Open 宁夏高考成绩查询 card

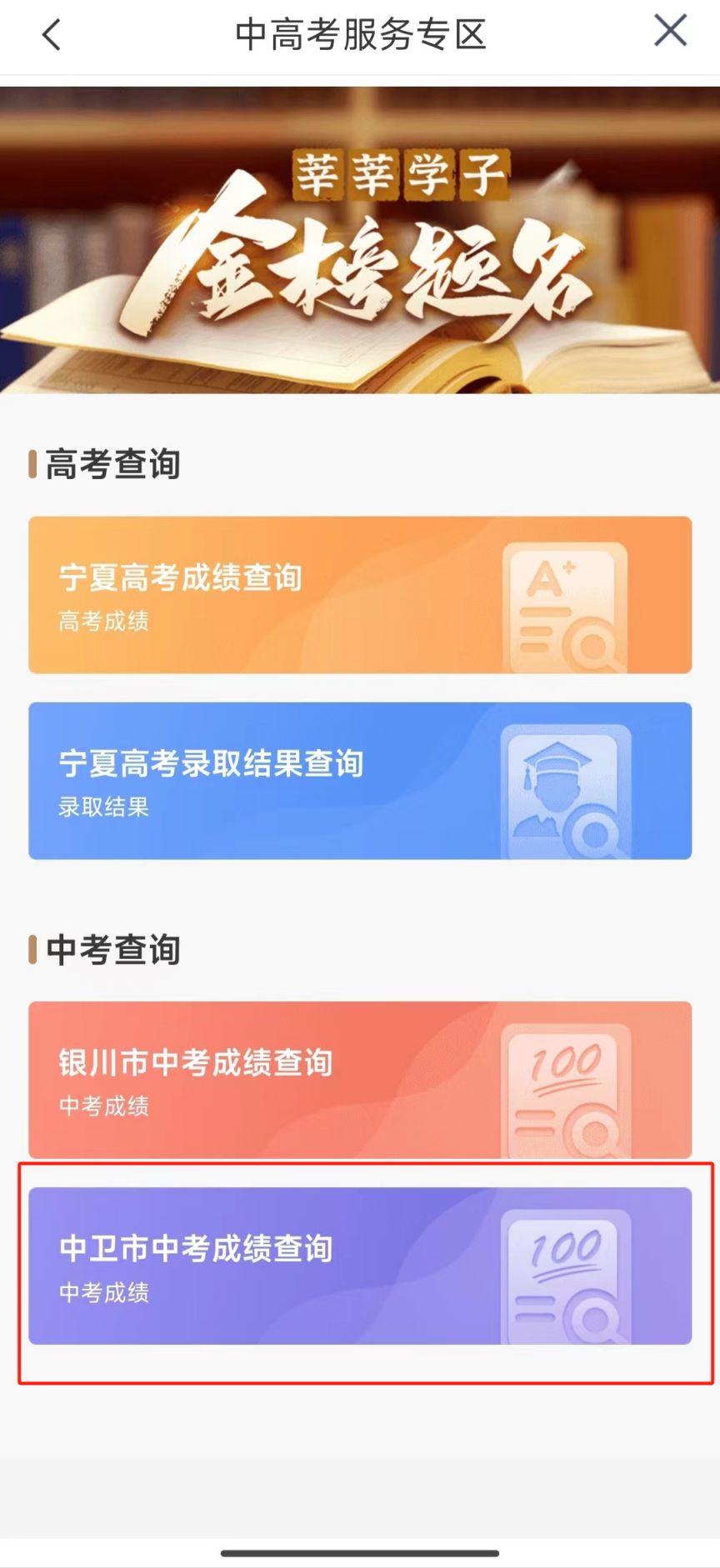(360, 595)
